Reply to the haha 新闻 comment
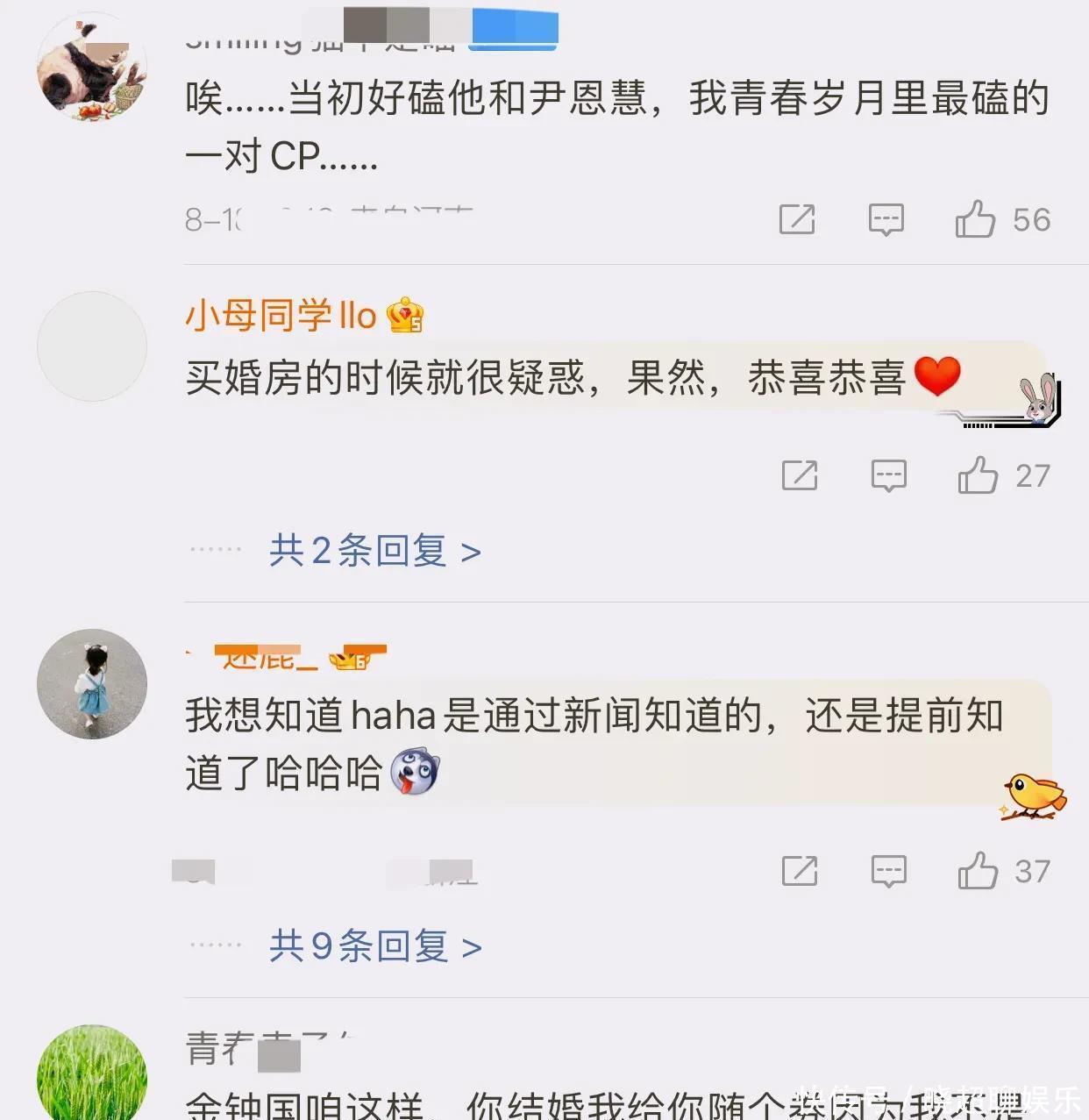Viewport: 1089px width, 1120px height. (x=888, y=871)
